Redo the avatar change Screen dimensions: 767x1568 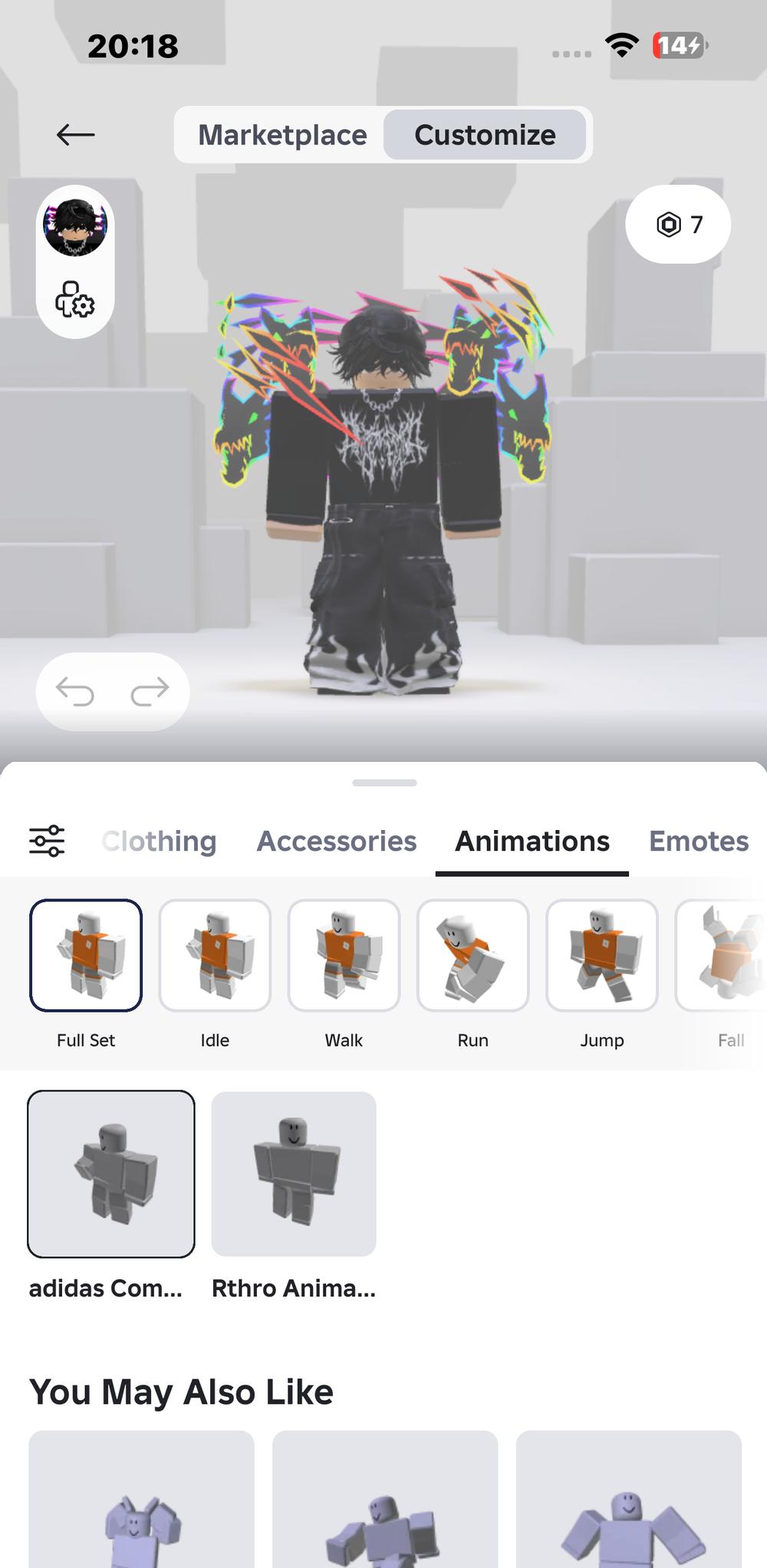click(x=150, y=691)
